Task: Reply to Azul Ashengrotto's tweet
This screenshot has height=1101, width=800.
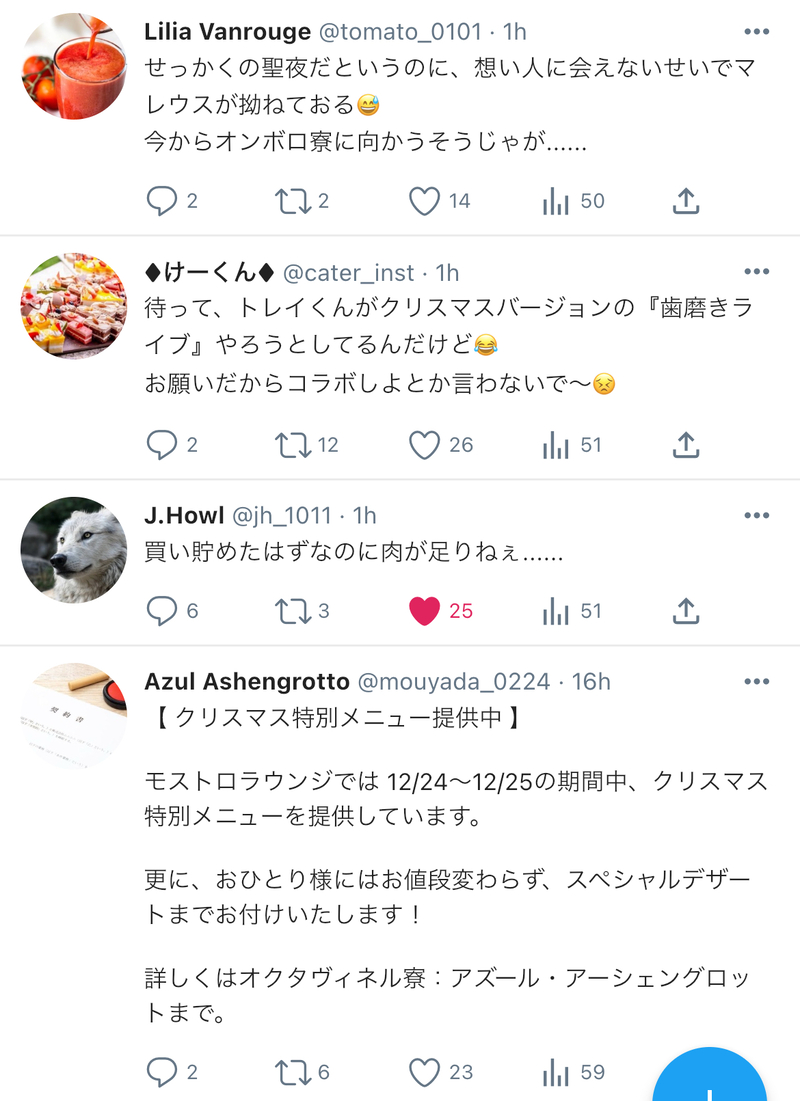Action: 162,1073
